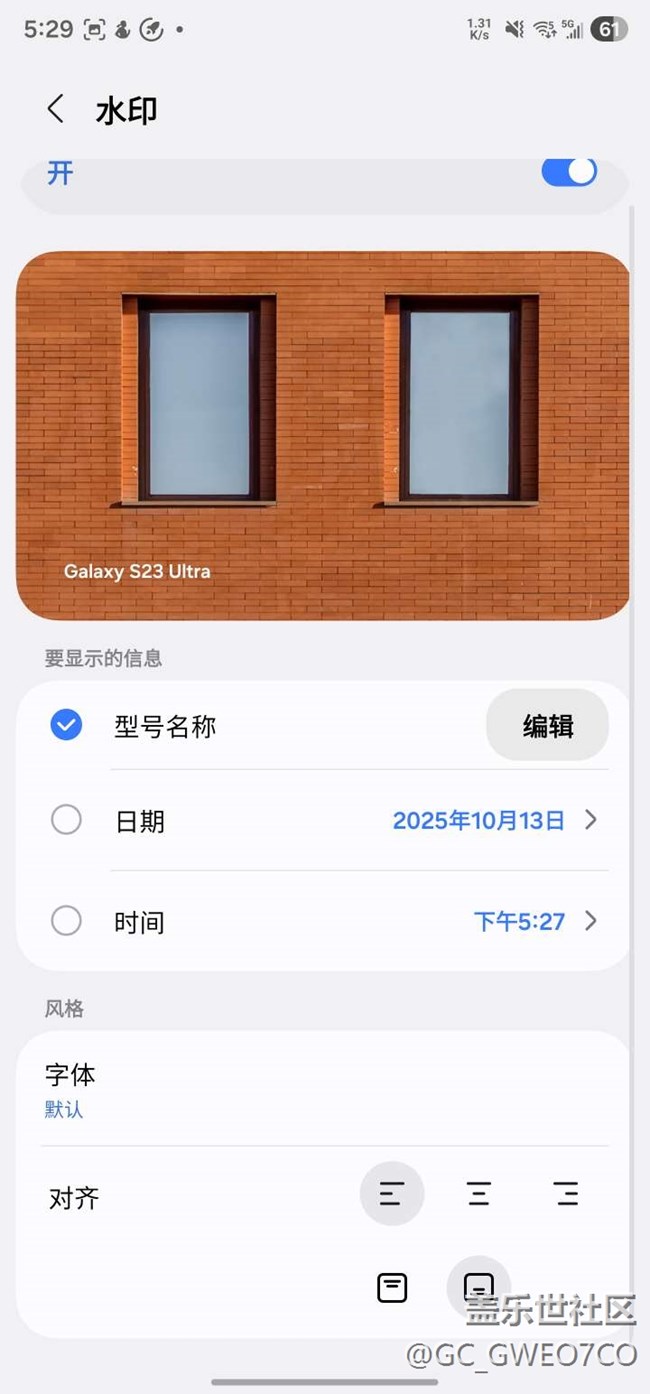Screen dimensions: 650x1394
Task: Enable the 日期 option
Action: coord(66,821)
